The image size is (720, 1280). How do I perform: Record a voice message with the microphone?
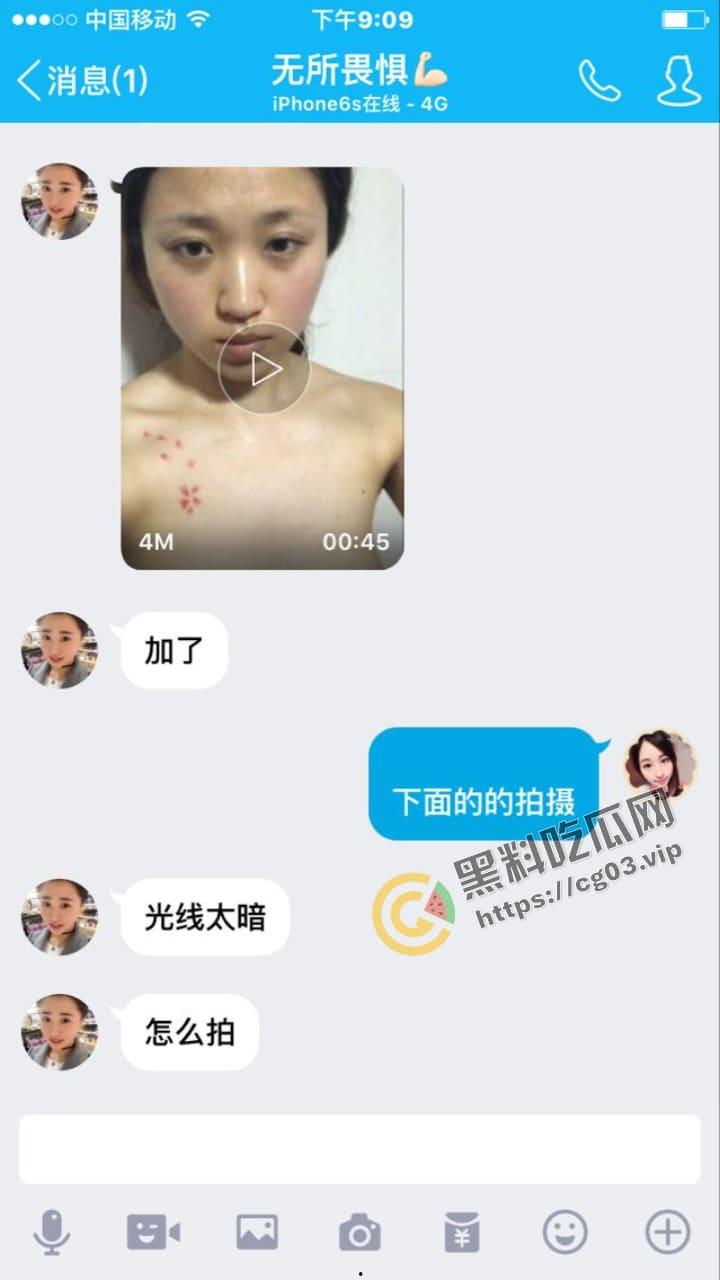coord(52,1232)
